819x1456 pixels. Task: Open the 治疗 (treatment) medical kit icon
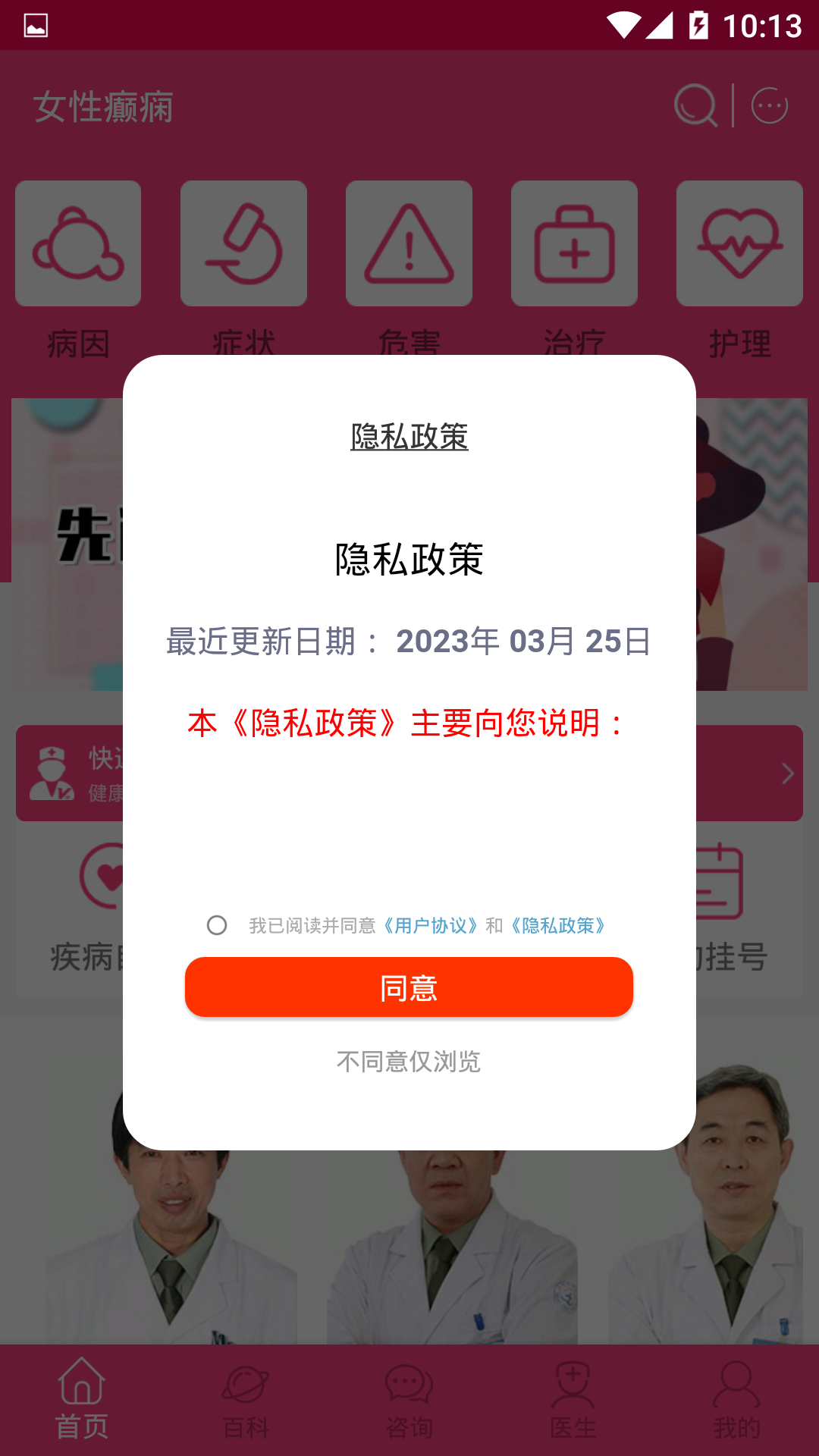coord(574,243)
